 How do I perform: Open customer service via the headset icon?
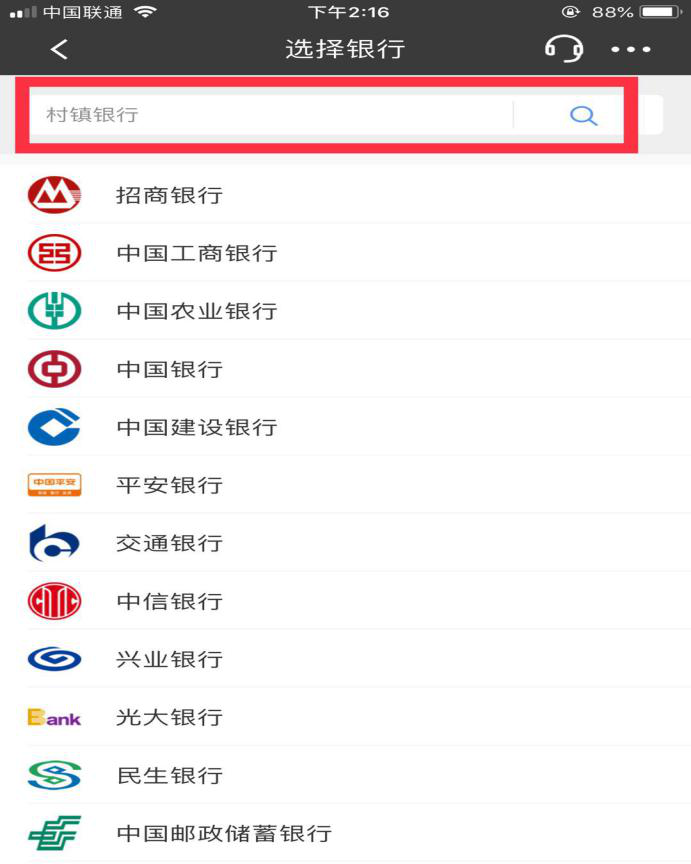(564, 48)
